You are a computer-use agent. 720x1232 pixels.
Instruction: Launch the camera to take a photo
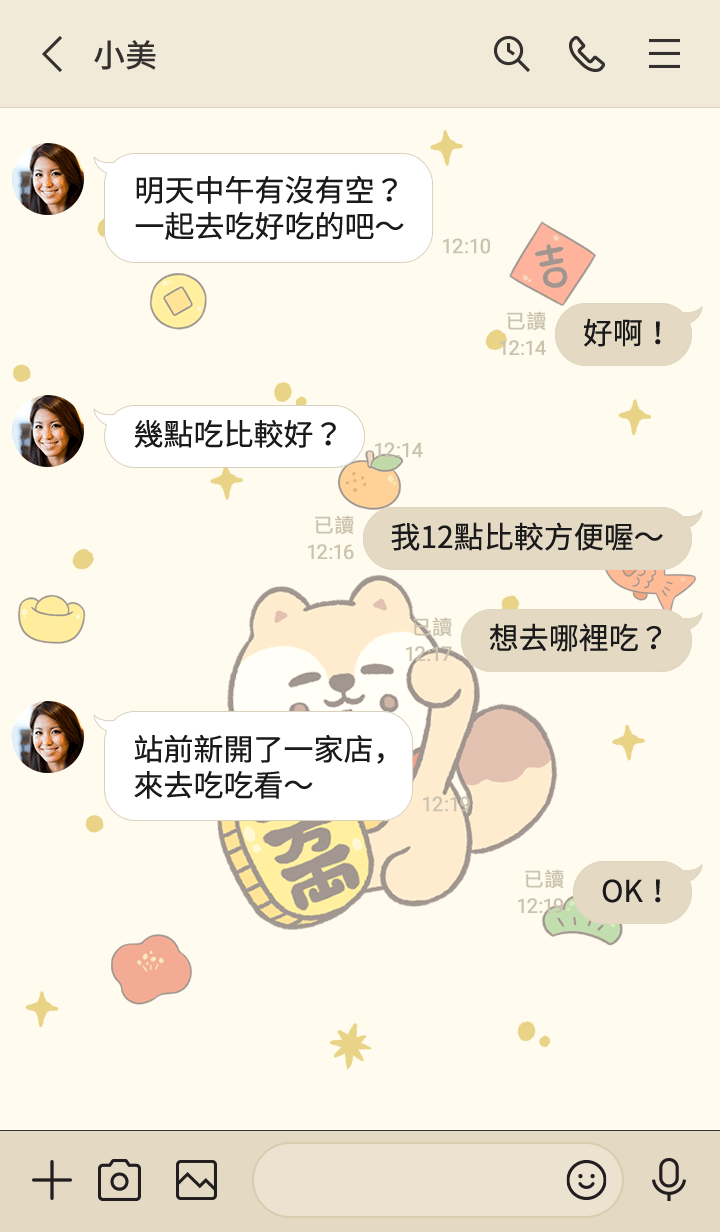(x=120, y=1181)
